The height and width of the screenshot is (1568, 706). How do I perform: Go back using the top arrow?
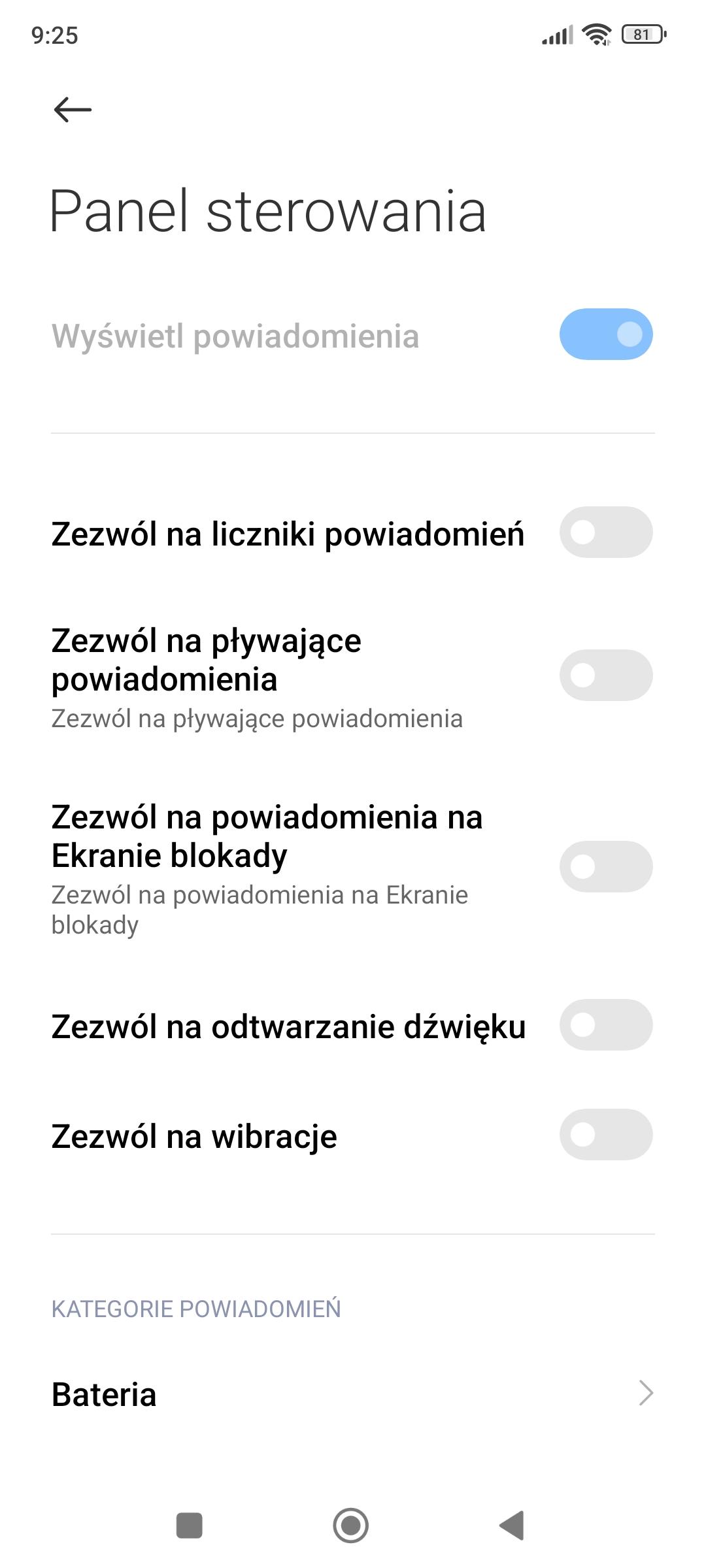(x=73, y=109)
